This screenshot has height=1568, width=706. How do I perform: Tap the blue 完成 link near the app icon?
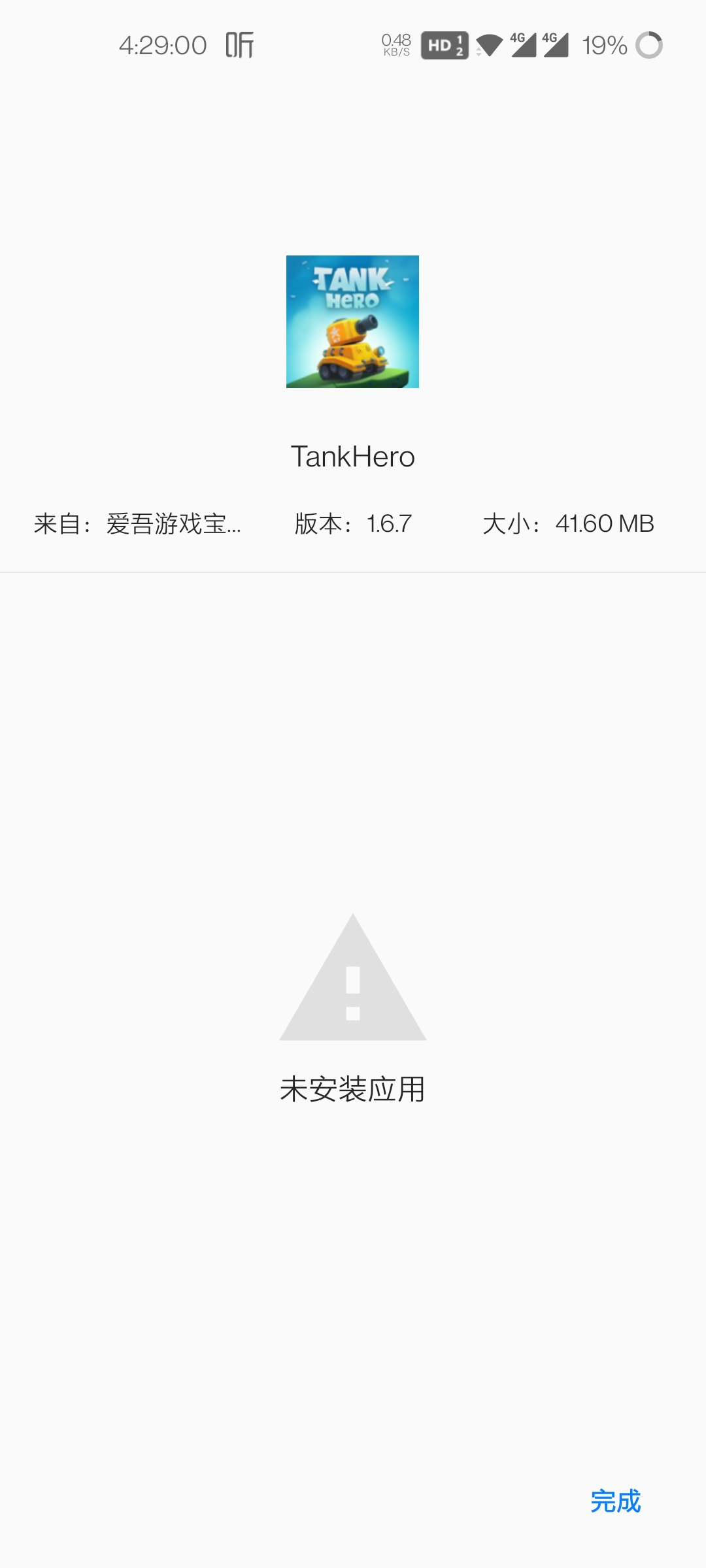[x=616, y=295]
